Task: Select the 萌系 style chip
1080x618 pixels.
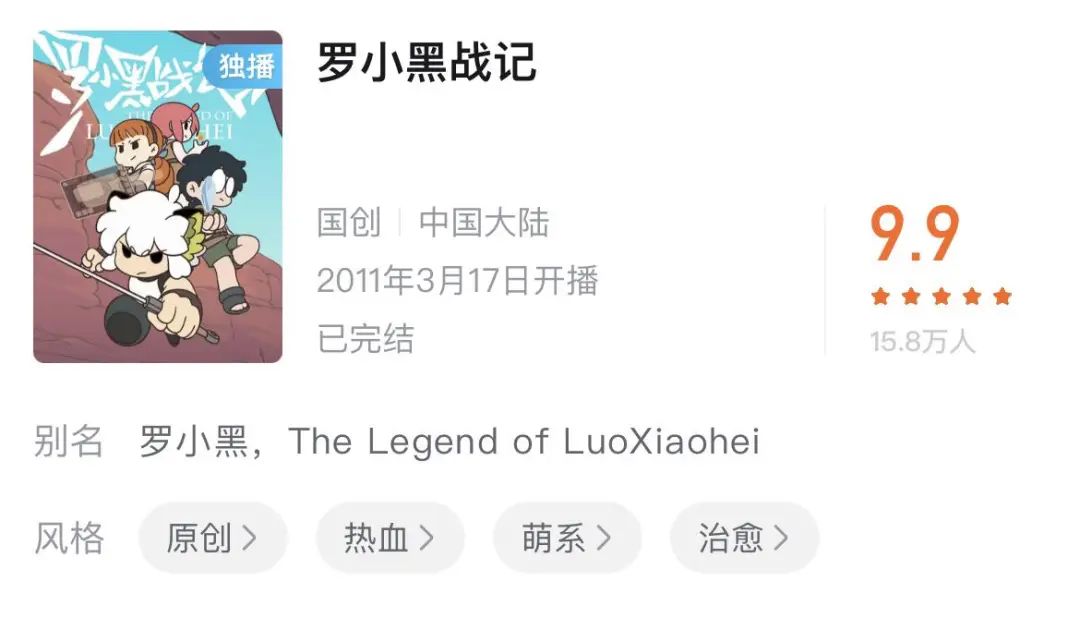Action: coord(566,538)
